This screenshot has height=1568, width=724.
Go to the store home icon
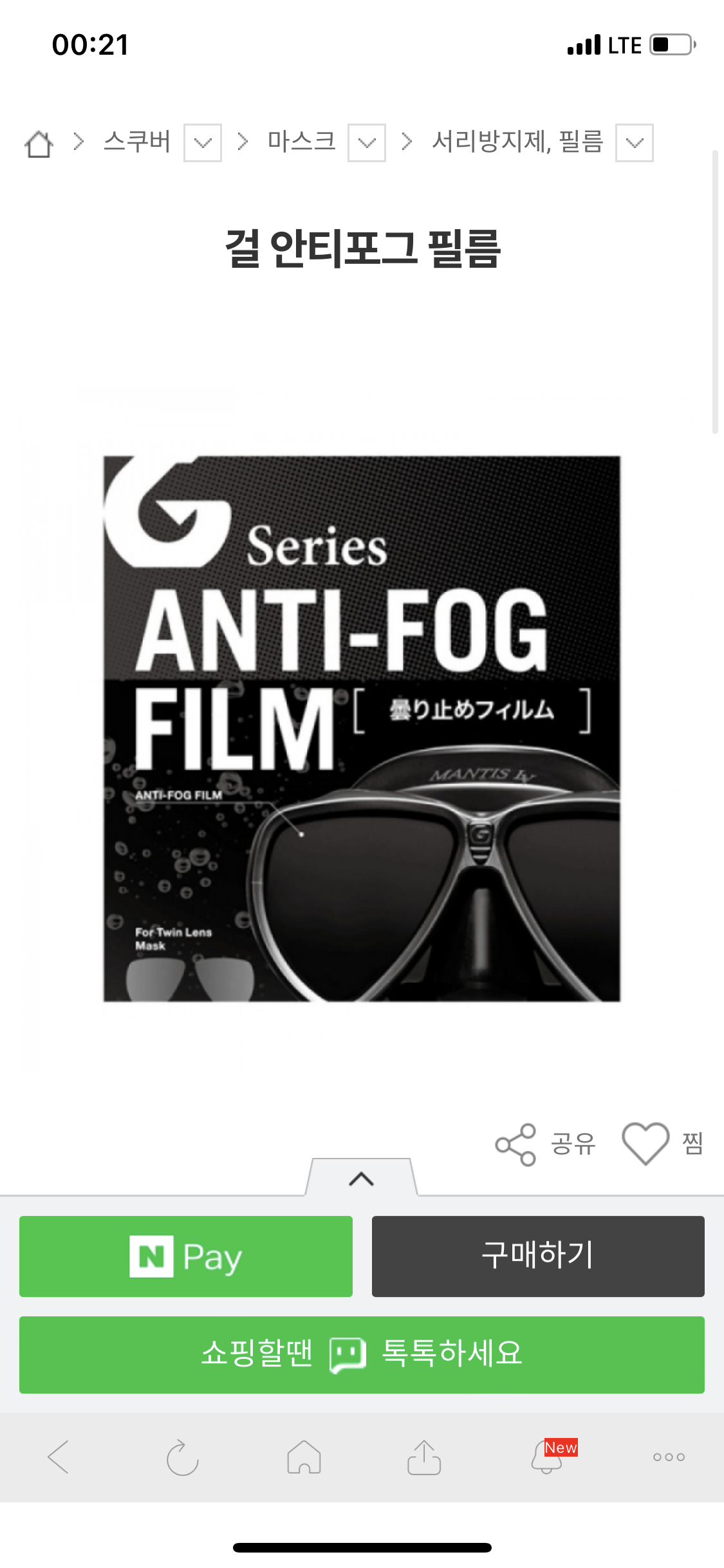click(39, 143)
